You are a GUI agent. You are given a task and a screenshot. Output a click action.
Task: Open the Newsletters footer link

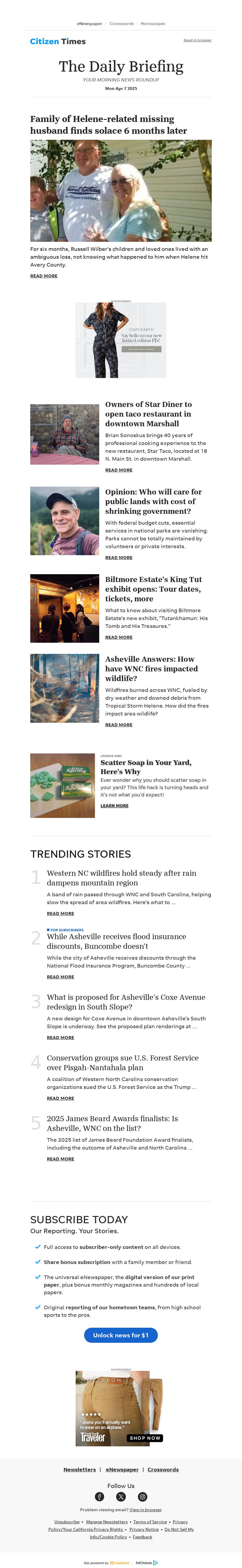(79, 1469)
